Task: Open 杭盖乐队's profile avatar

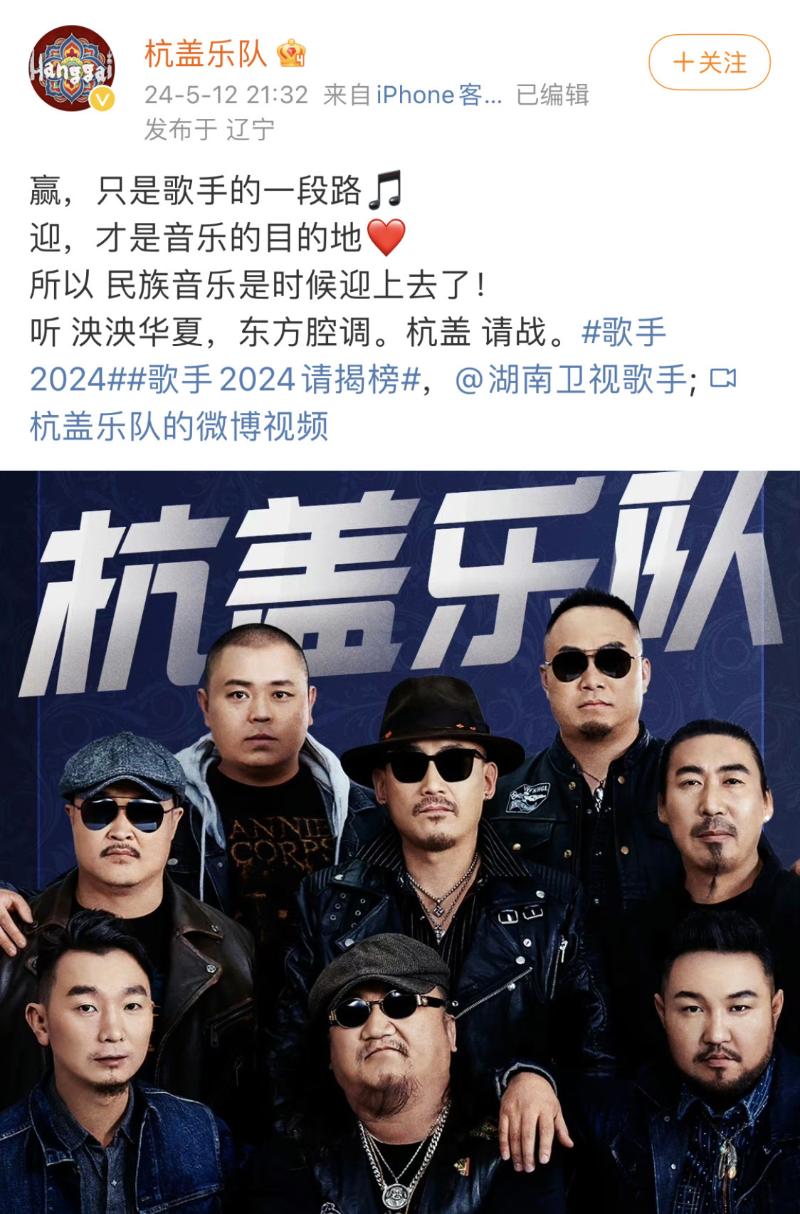Action: point(71,68)
